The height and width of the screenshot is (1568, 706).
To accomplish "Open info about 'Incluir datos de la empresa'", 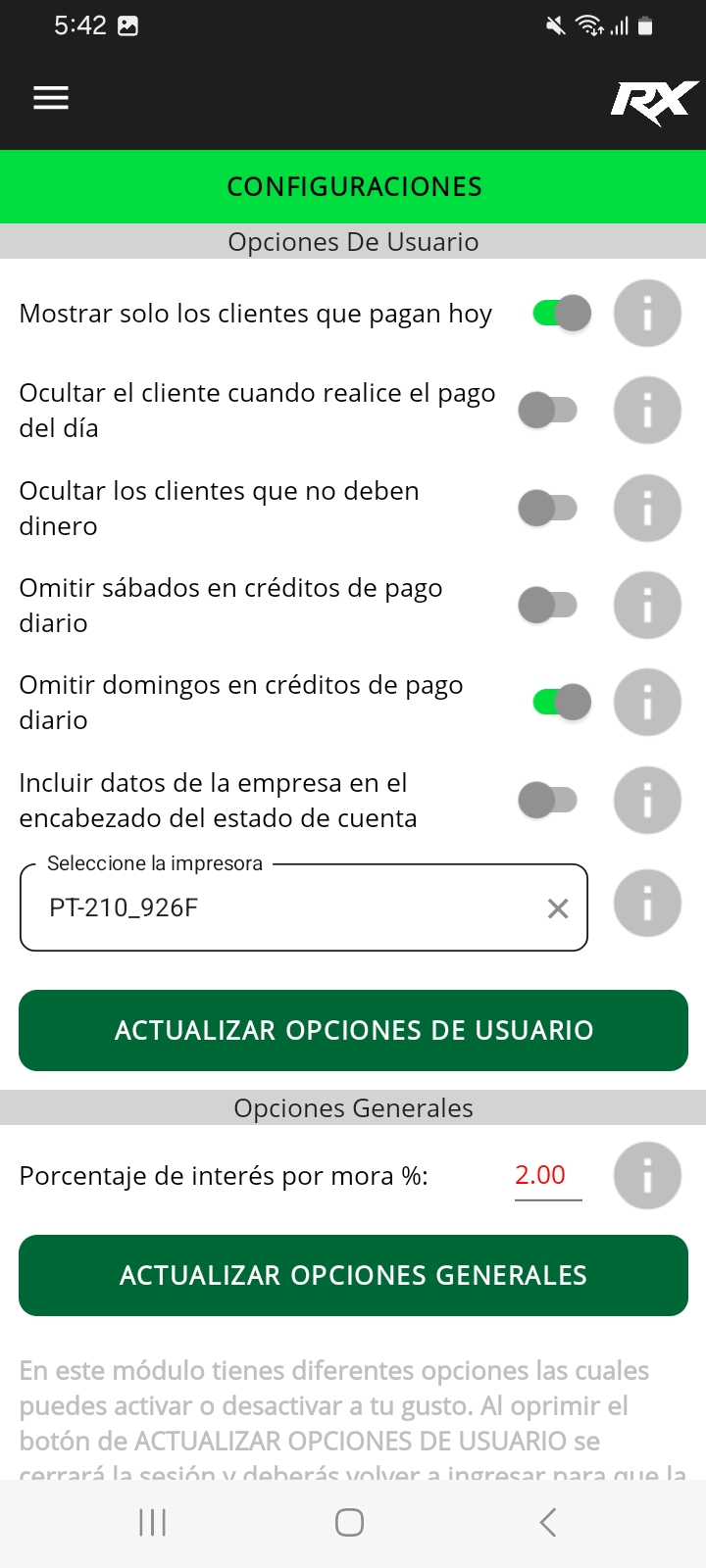I will (647, 800).
